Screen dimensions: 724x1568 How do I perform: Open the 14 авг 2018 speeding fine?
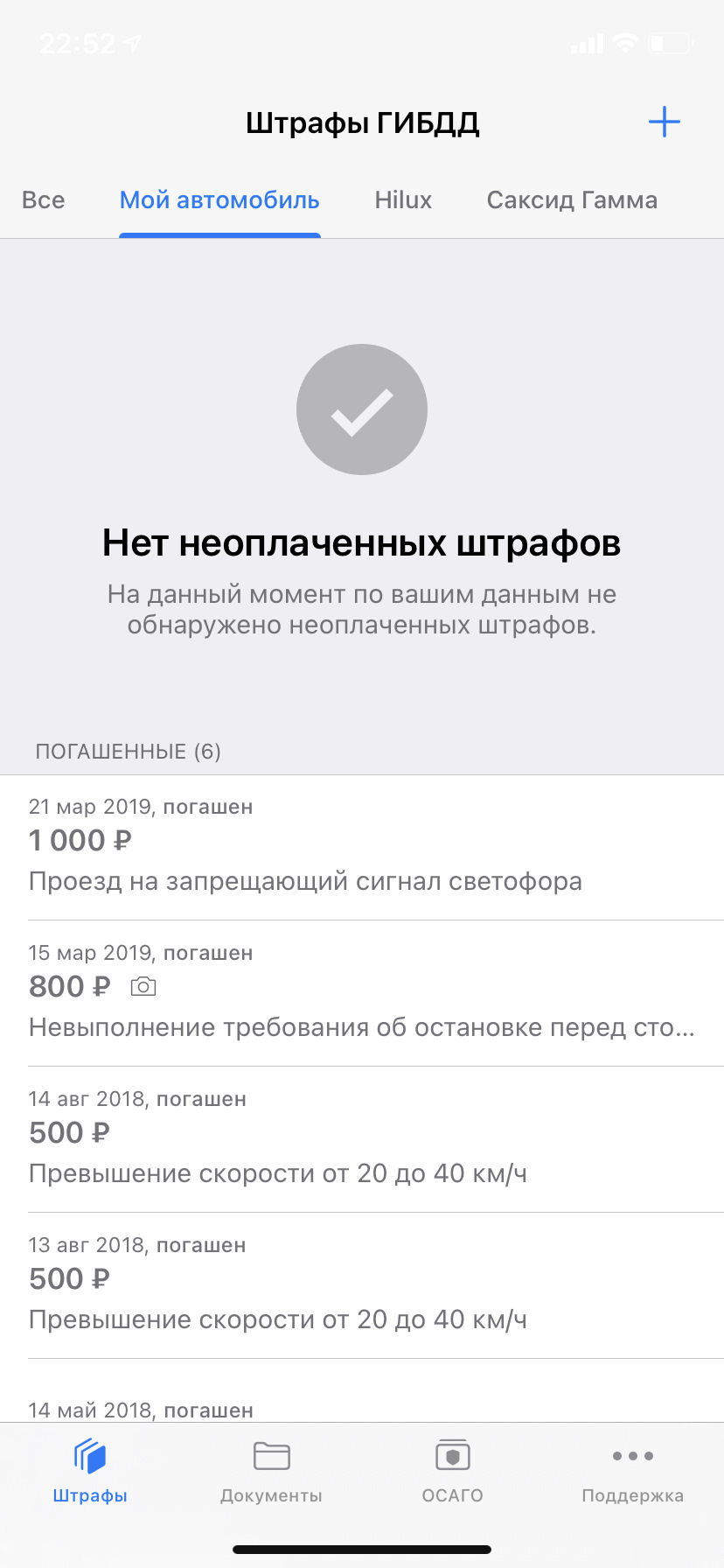362,1137
